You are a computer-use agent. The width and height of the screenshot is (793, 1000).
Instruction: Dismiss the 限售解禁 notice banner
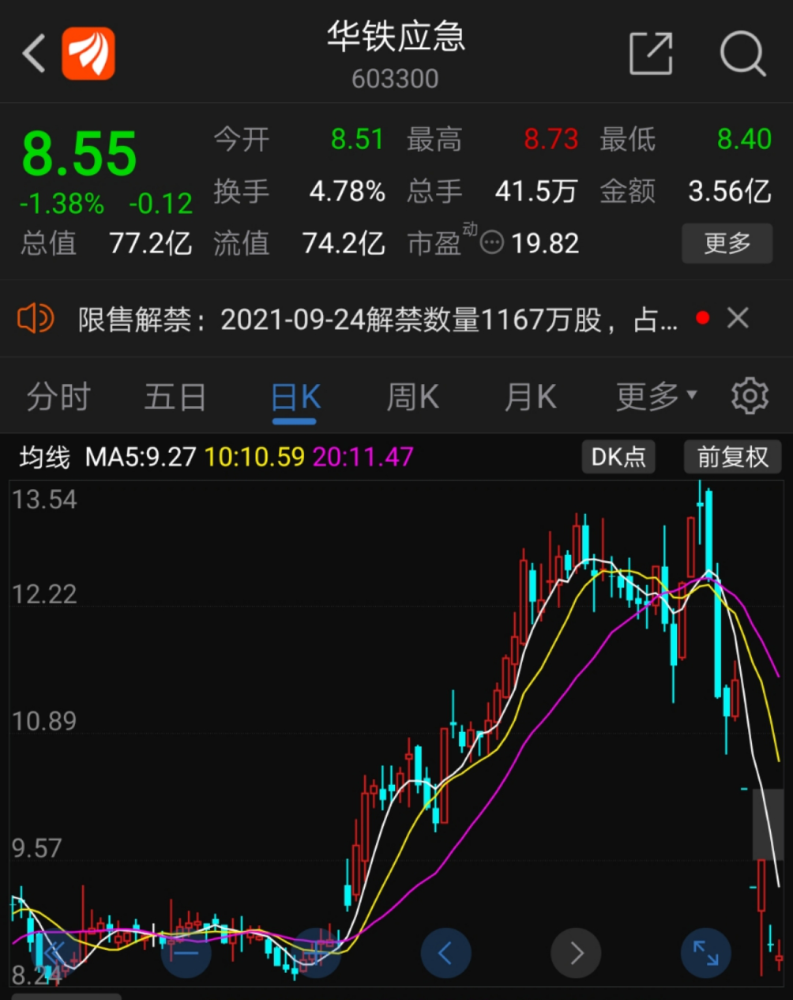click(737, 319)
